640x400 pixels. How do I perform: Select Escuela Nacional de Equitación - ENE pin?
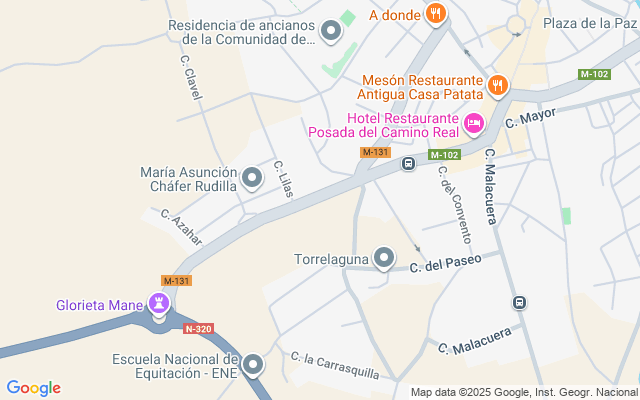[253, 366]
